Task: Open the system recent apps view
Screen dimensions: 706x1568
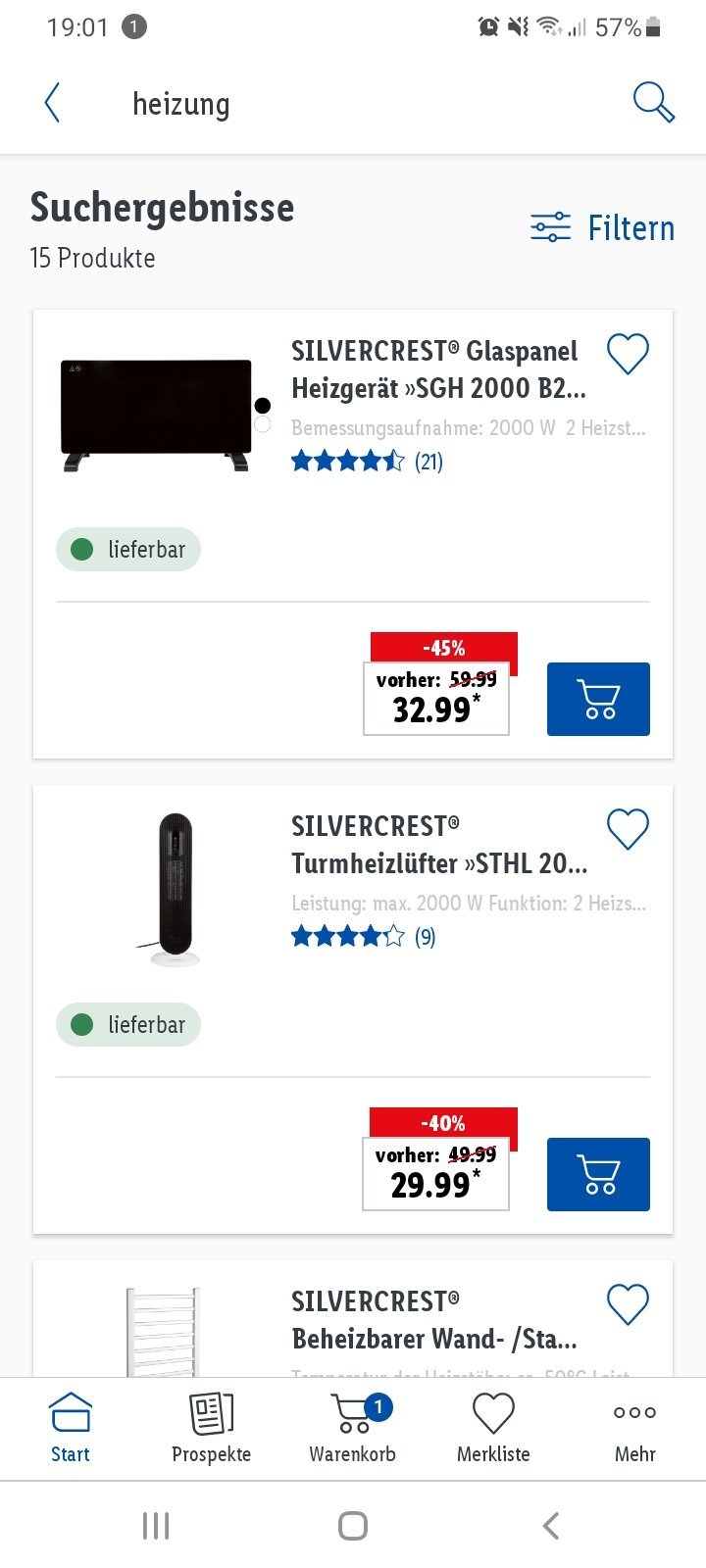Action: pos(156,1526)
